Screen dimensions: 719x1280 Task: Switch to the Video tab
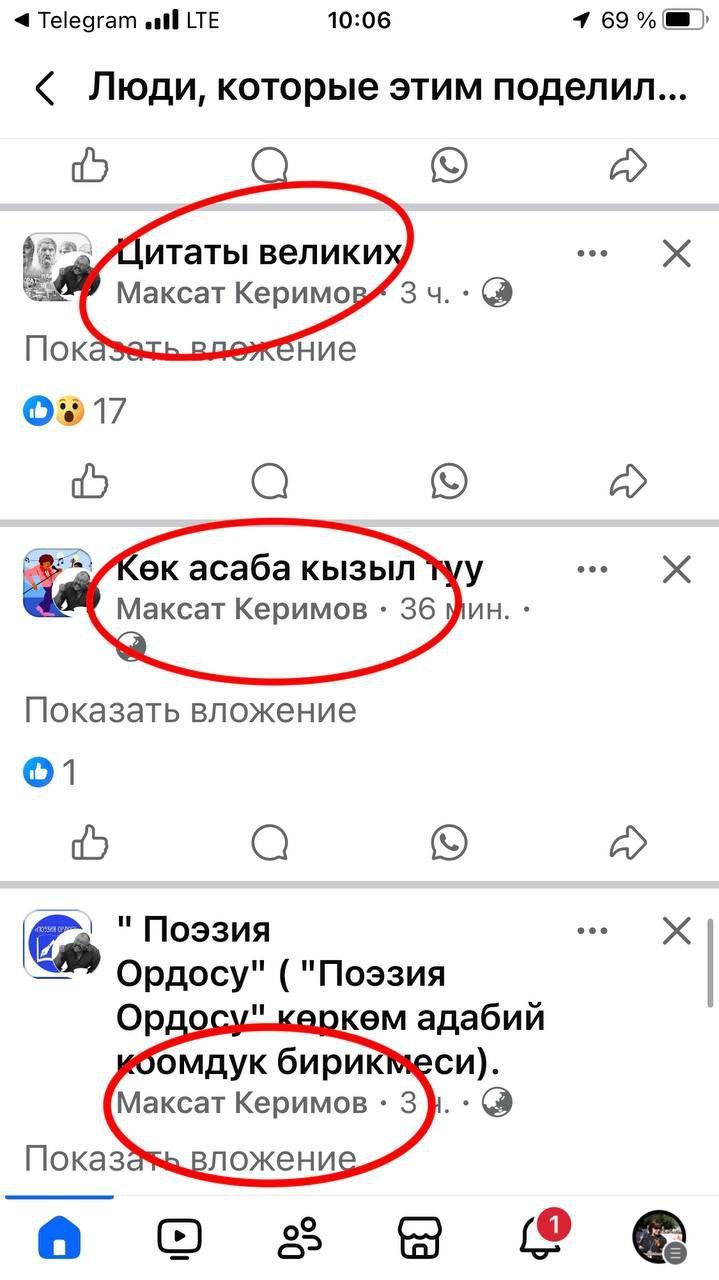tap(179, 1238)
